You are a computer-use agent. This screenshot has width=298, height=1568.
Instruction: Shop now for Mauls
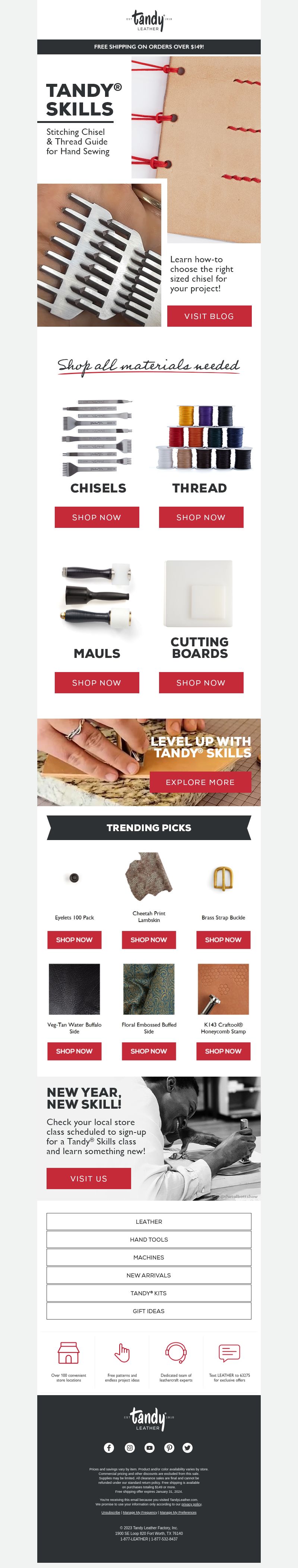97,682
